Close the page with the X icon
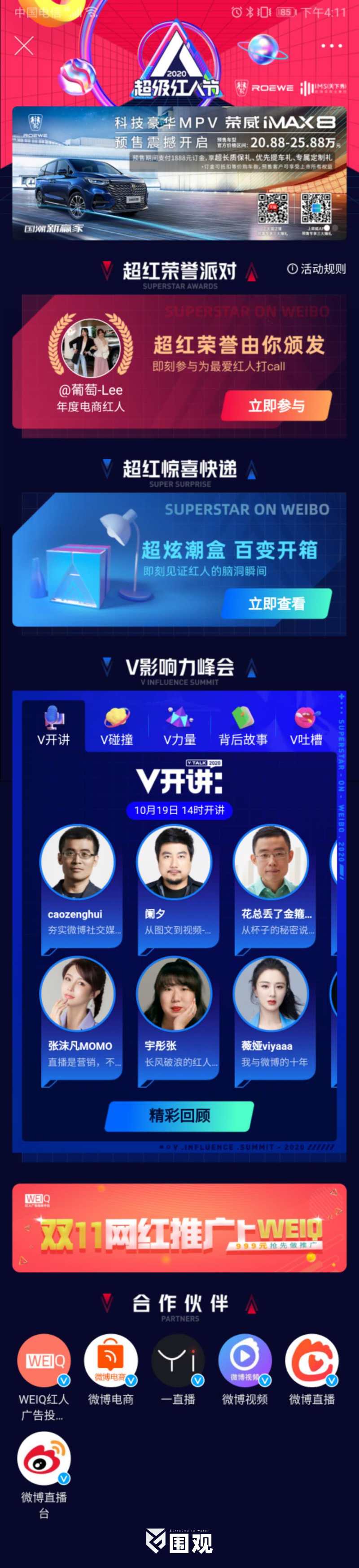Viewport: 359px width, 1568px height. 24,46
